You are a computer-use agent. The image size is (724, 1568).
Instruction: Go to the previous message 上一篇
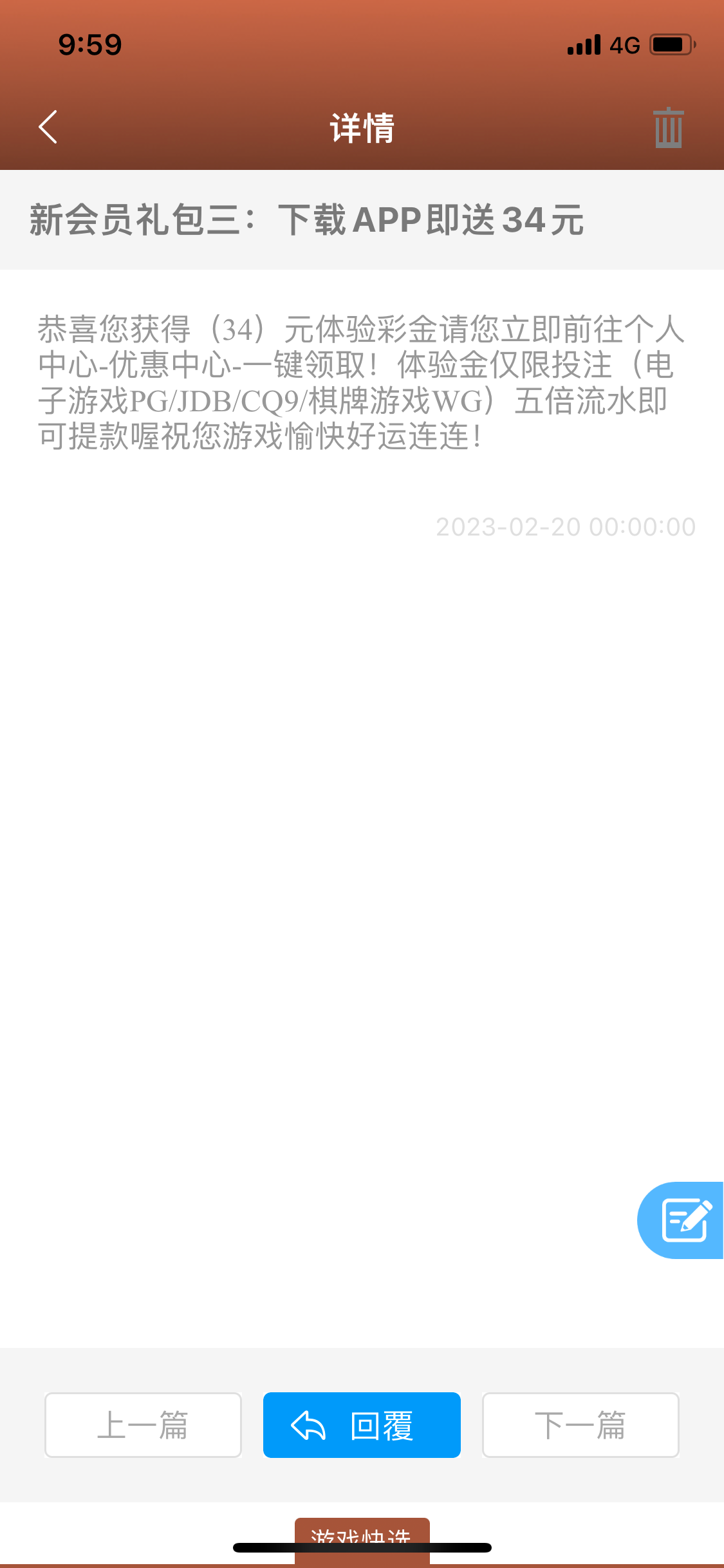(143, 1424)
